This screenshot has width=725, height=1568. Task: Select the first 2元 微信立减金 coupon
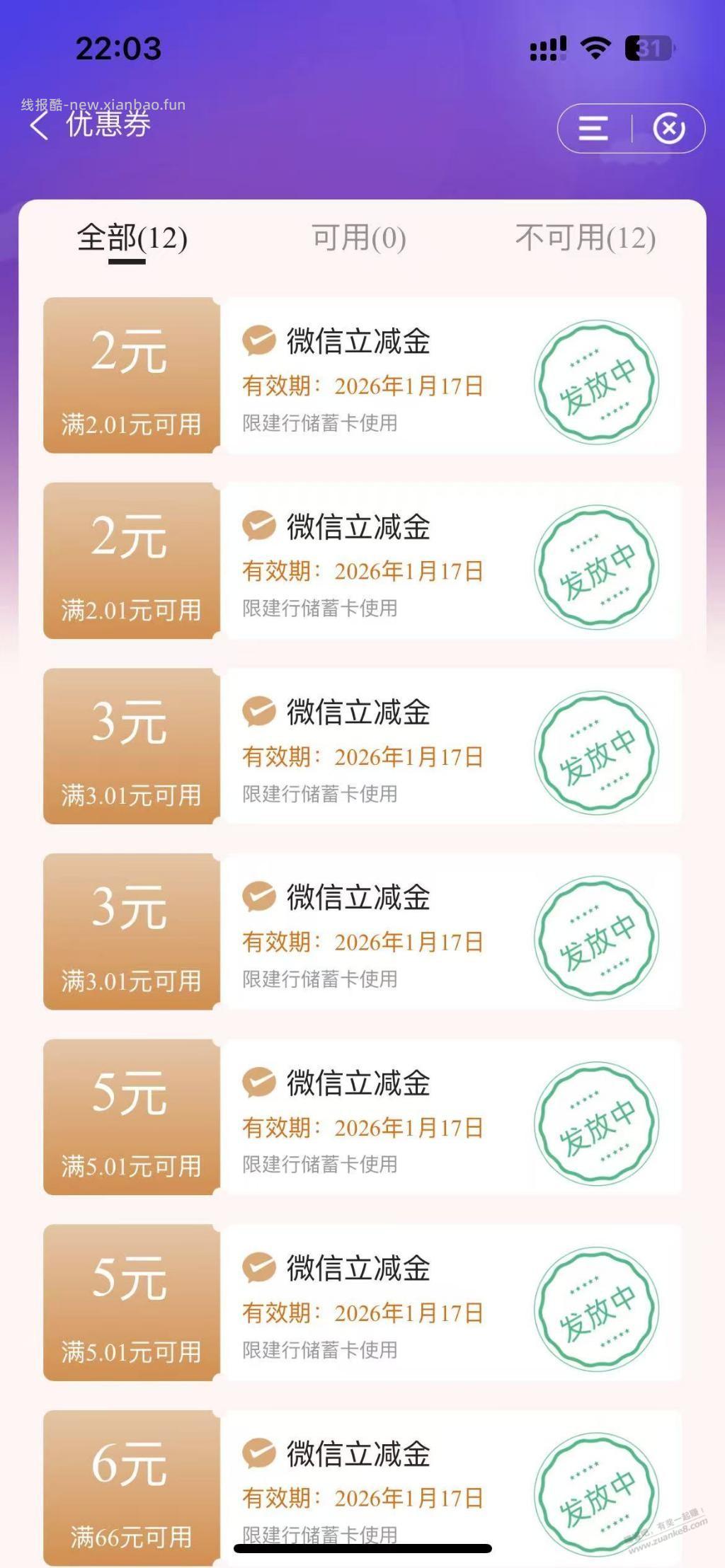131,375
